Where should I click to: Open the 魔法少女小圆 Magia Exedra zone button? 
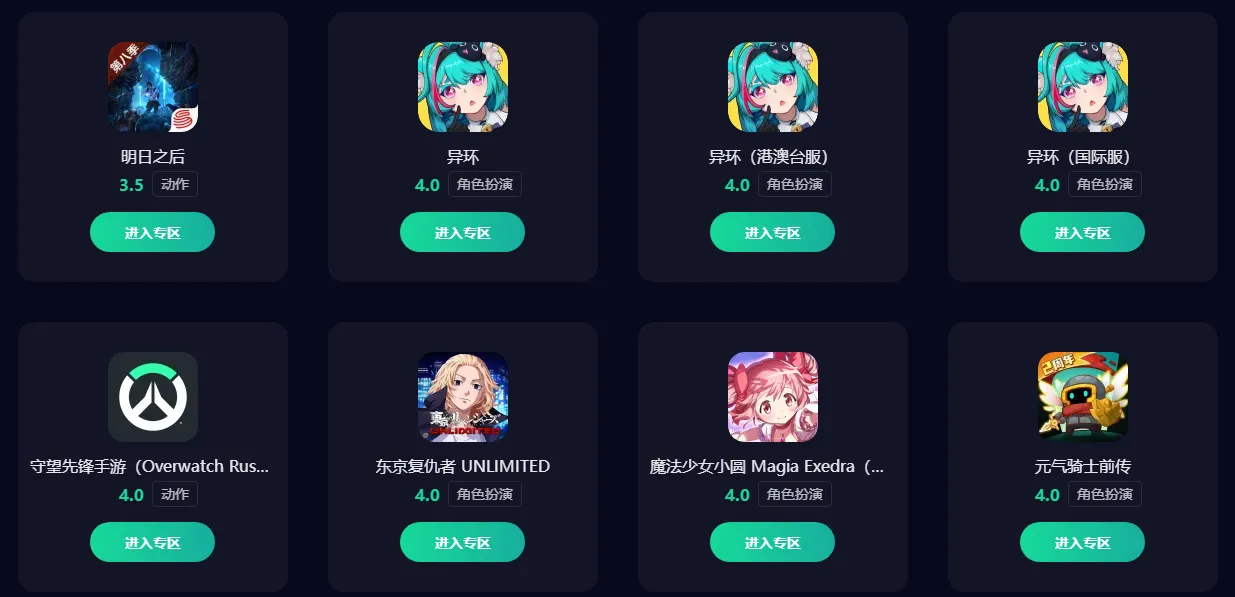coord(772,542)
